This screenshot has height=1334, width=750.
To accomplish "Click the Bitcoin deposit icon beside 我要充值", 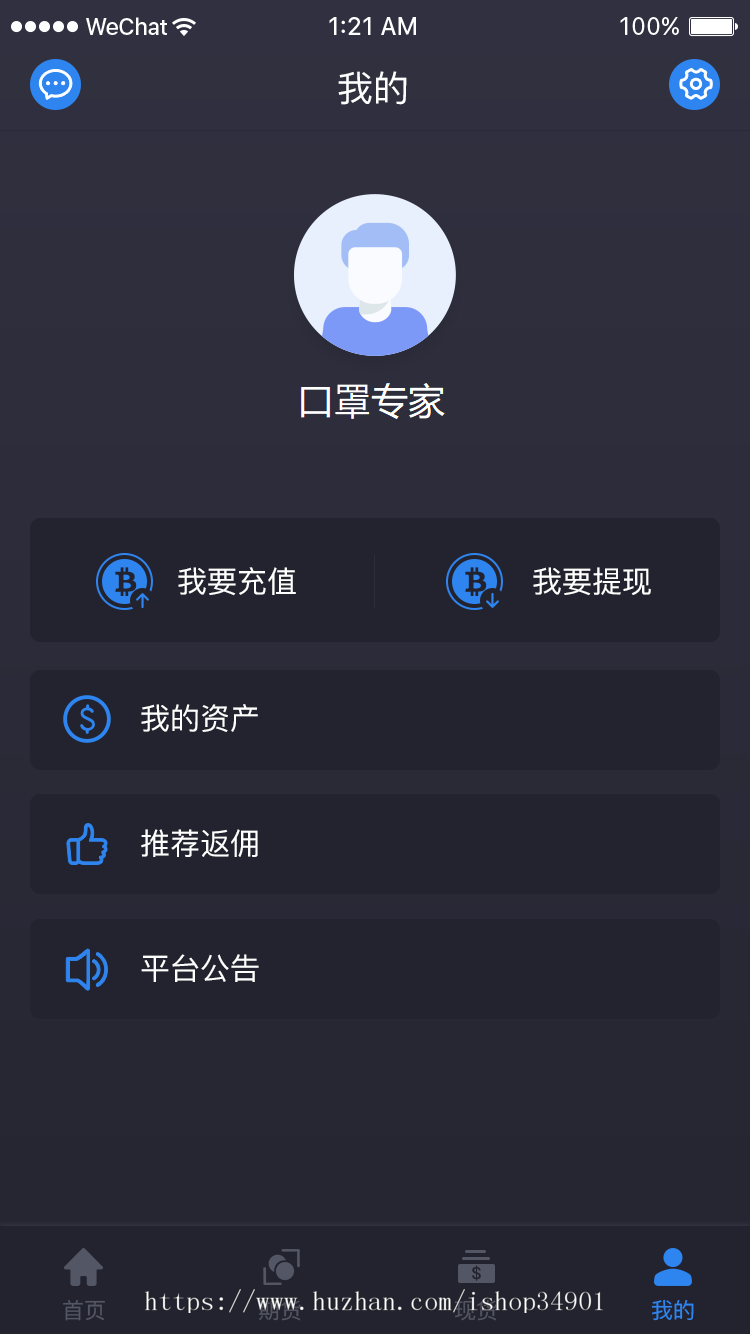I will [x=124, y=581].
